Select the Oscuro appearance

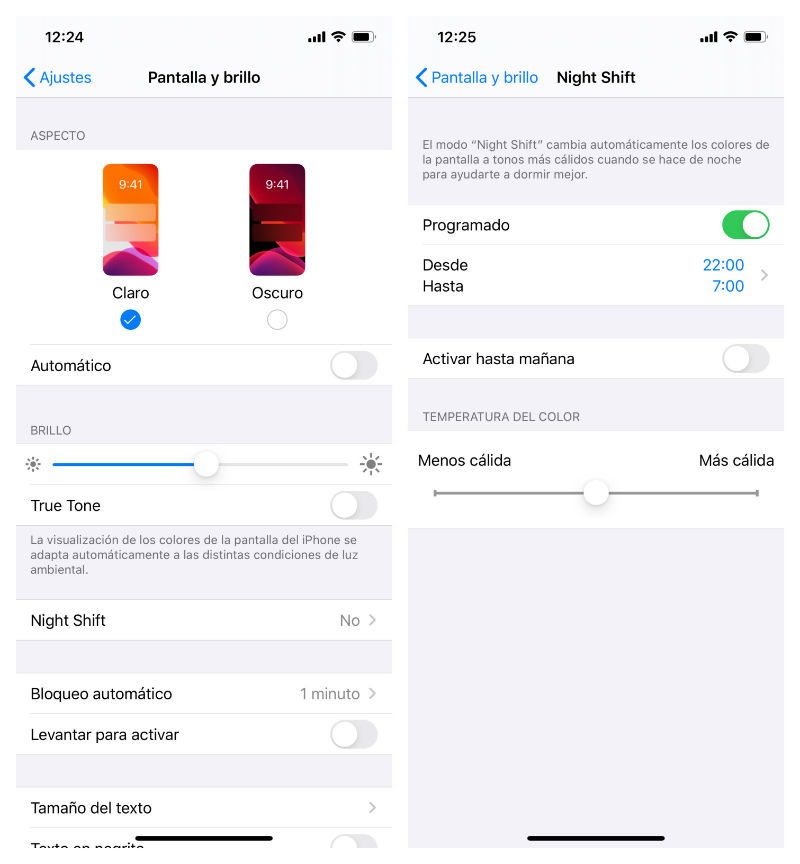(x=277, y=319)
